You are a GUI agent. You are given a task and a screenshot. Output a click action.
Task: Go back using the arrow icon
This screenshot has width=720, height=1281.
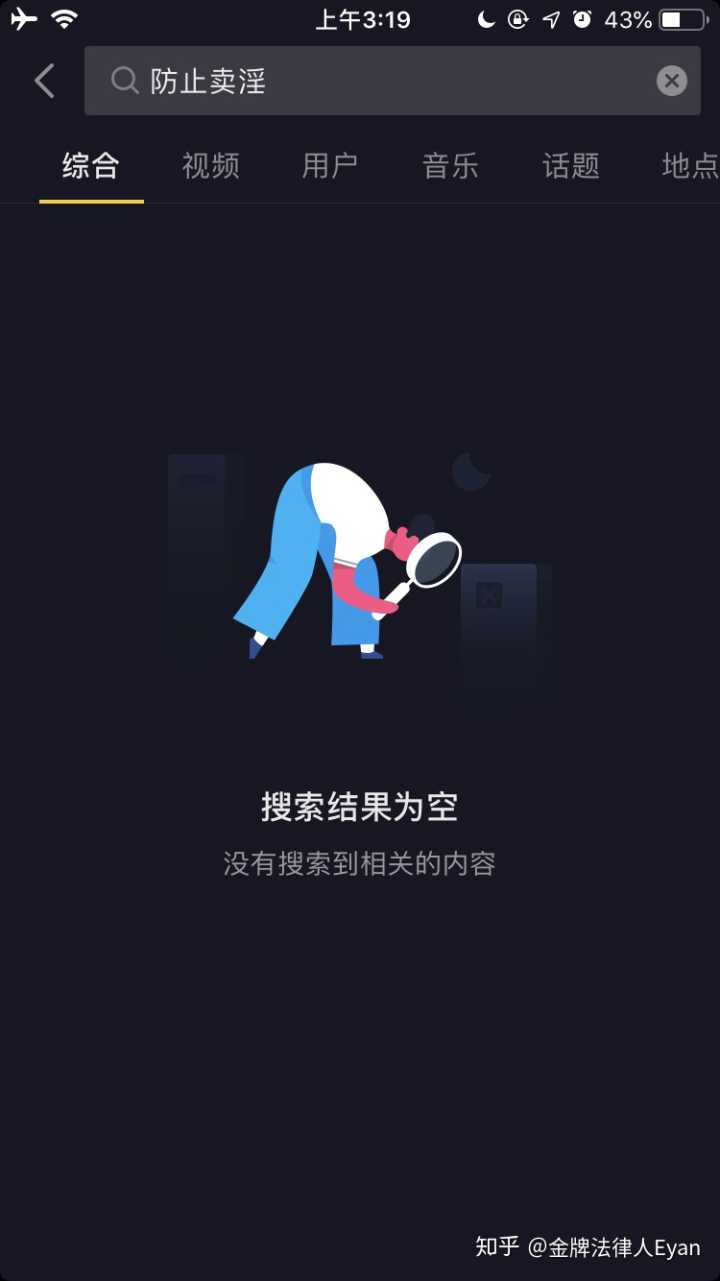tap(45, 81)
